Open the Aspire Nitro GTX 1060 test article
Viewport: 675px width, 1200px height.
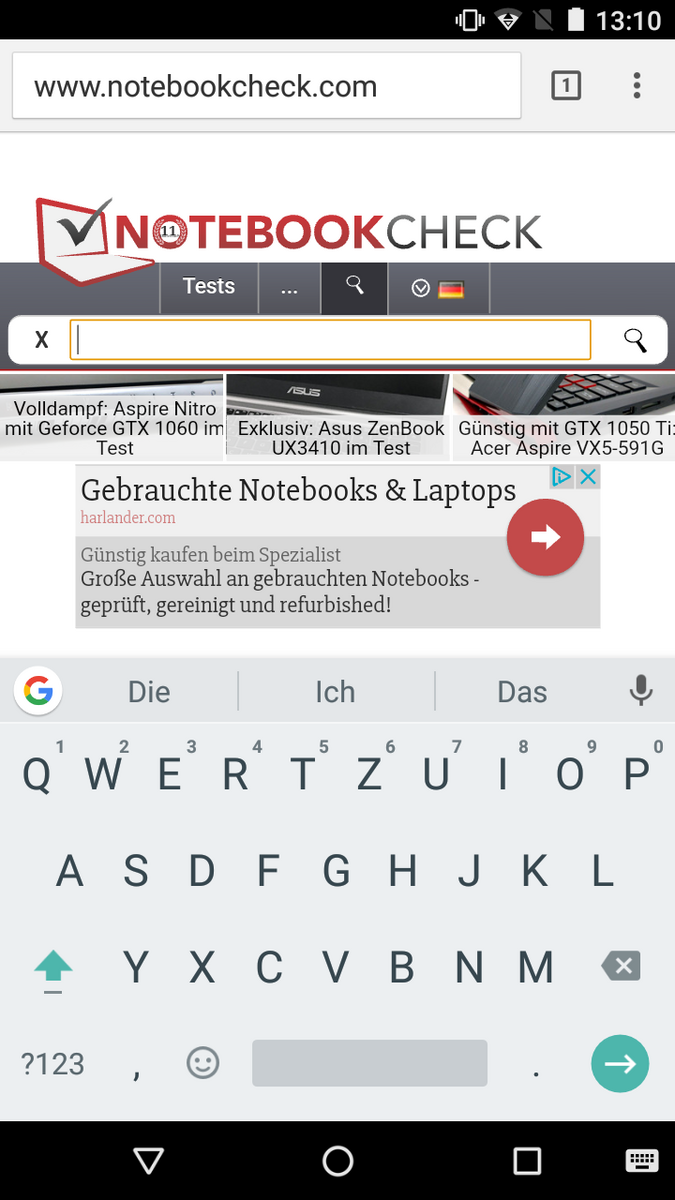(x=112, y=417)
